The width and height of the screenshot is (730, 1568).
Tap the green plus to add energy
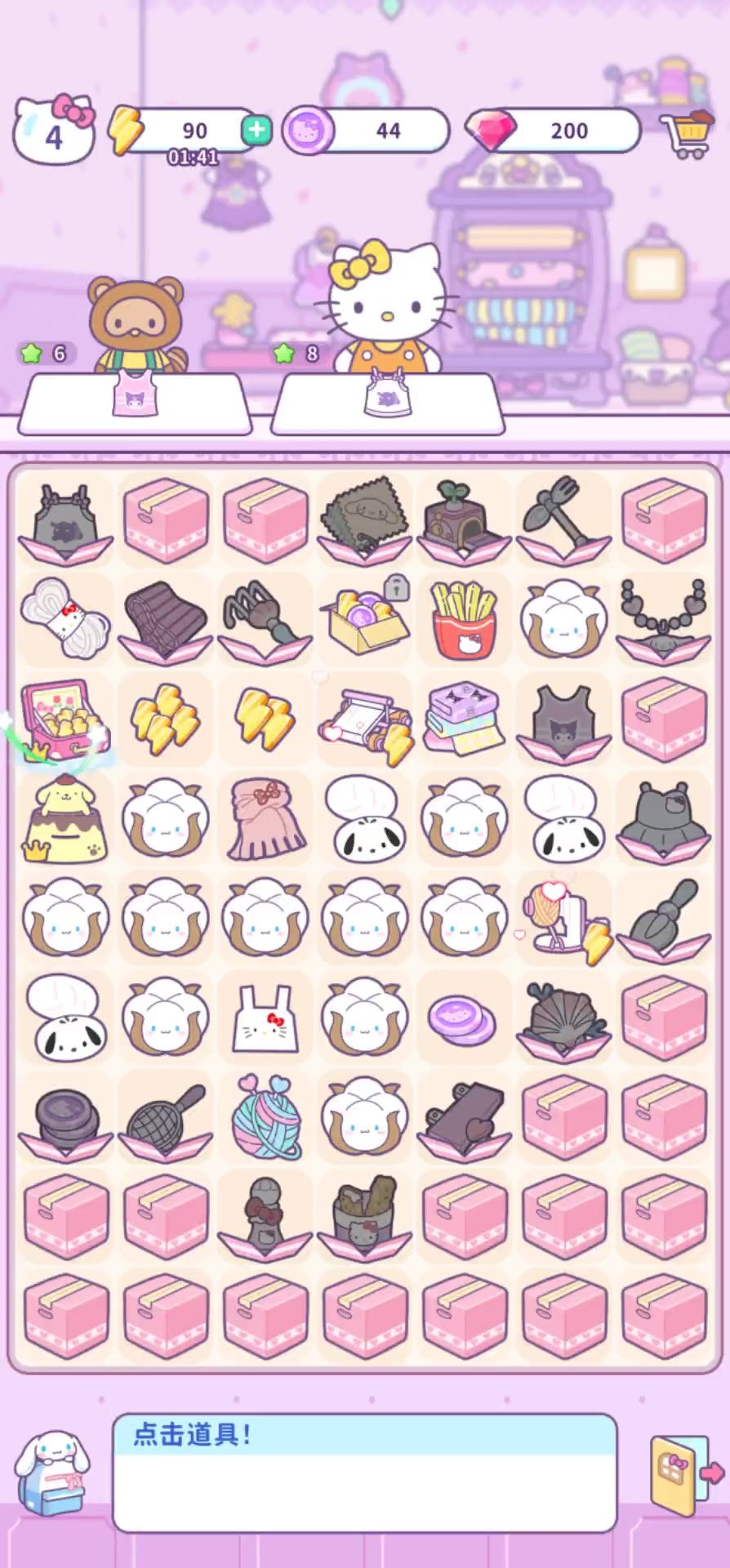pos(256,129)
